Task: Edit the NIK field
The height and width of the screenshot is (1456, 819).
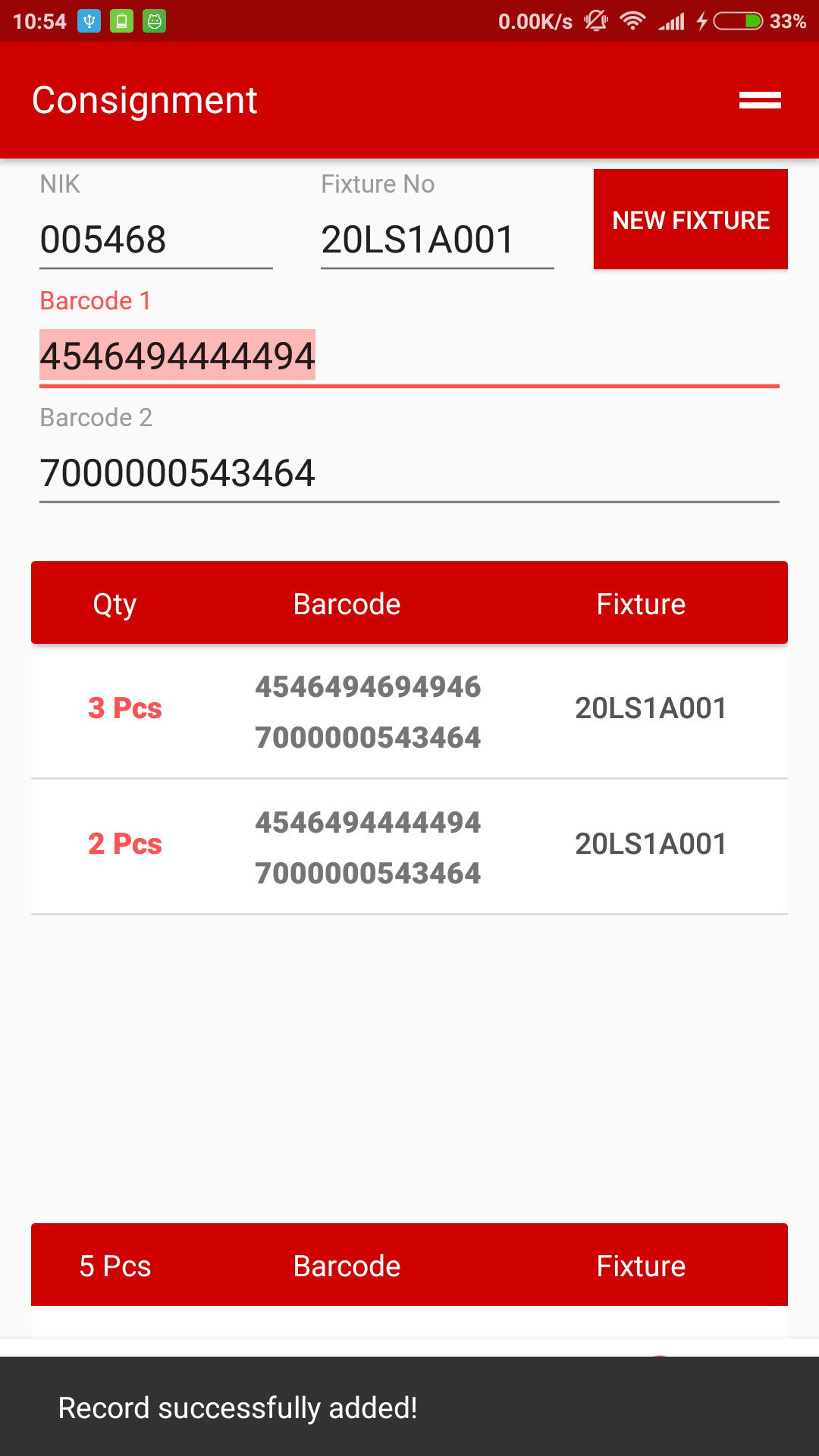Action: click(155, 240)
